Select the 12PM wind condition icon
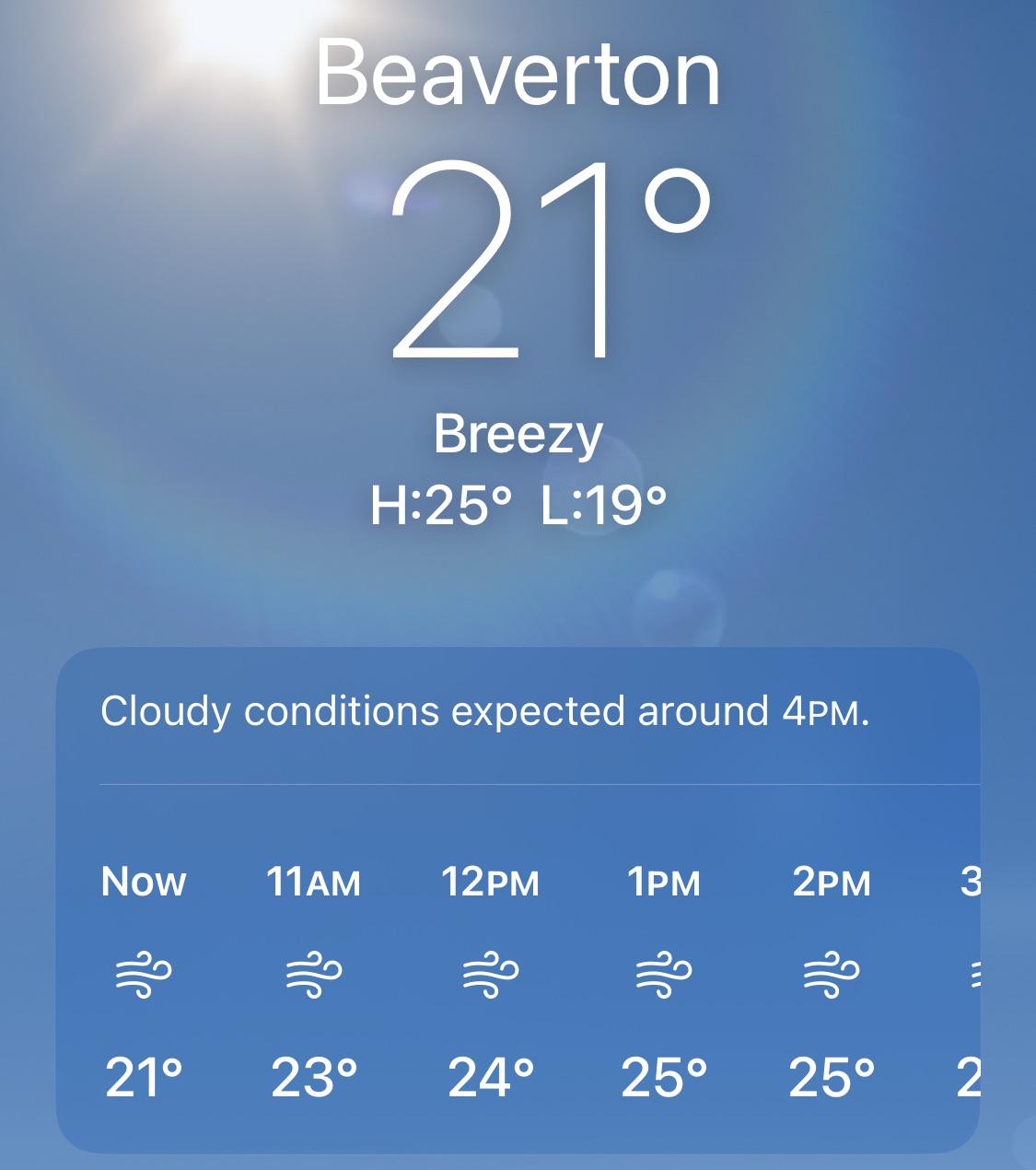The width and height of the screenshot is (1036, 1170). [488, 976]
